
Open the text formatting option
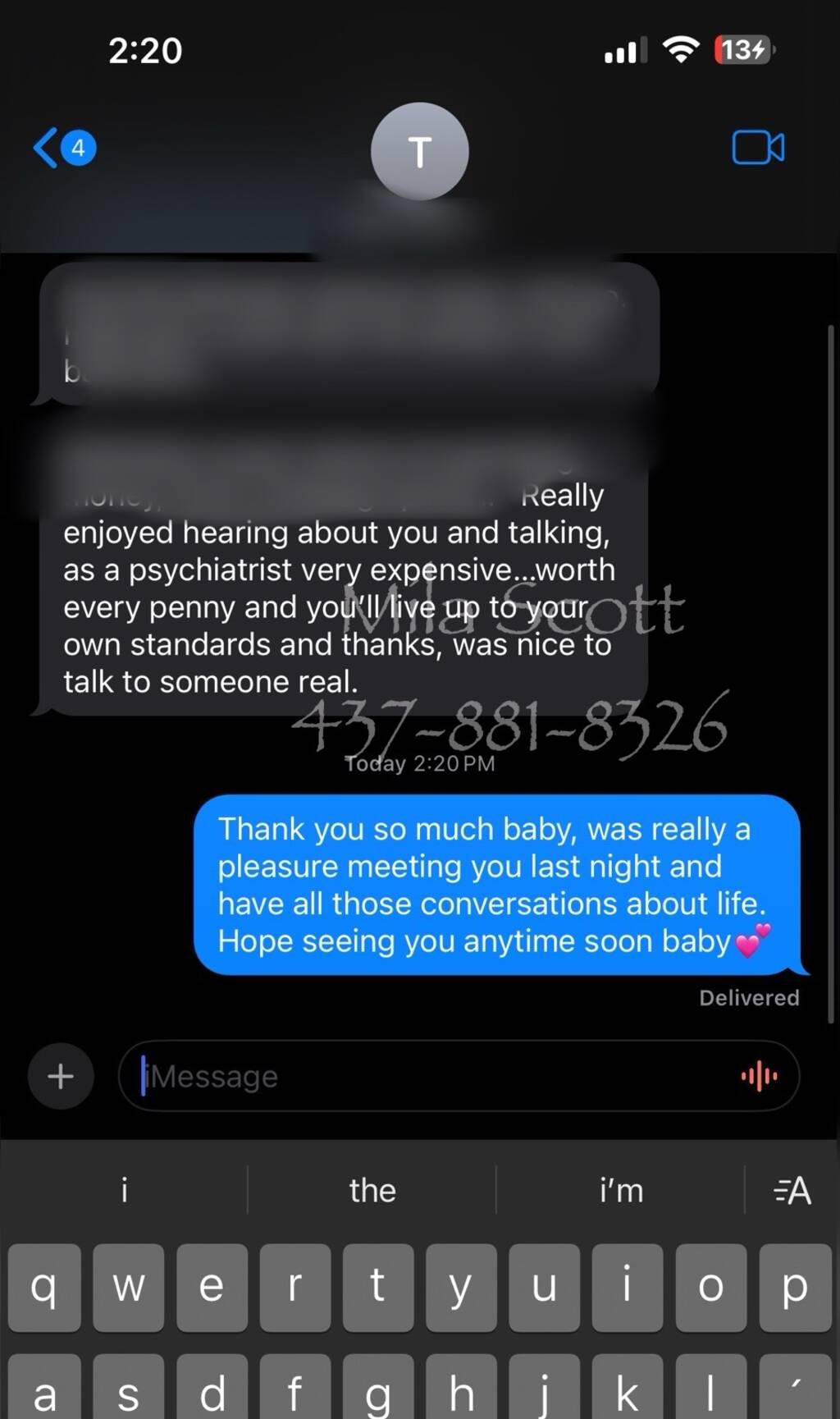[x=792, y=1190]
